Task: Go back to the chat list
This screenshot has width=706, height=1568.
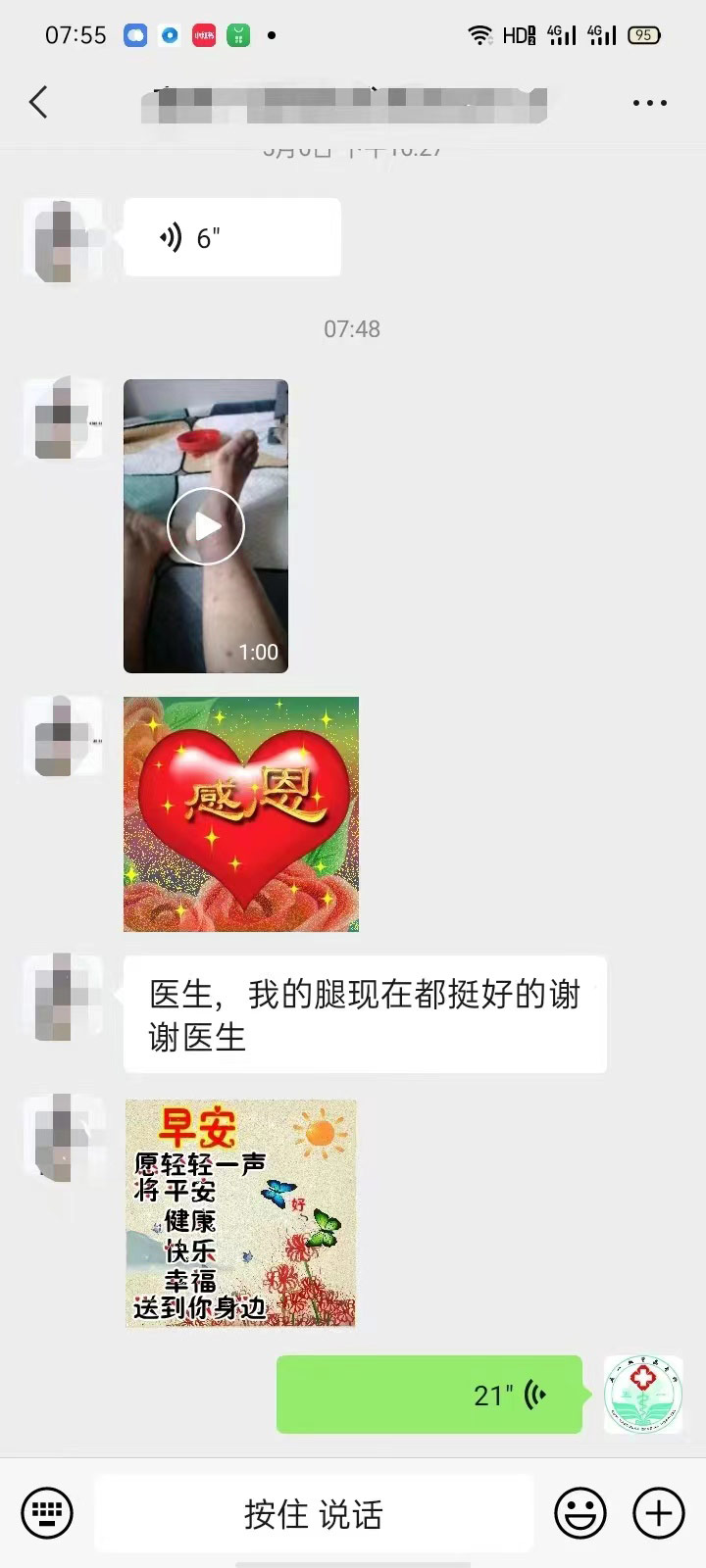Action: coord(39,102)
